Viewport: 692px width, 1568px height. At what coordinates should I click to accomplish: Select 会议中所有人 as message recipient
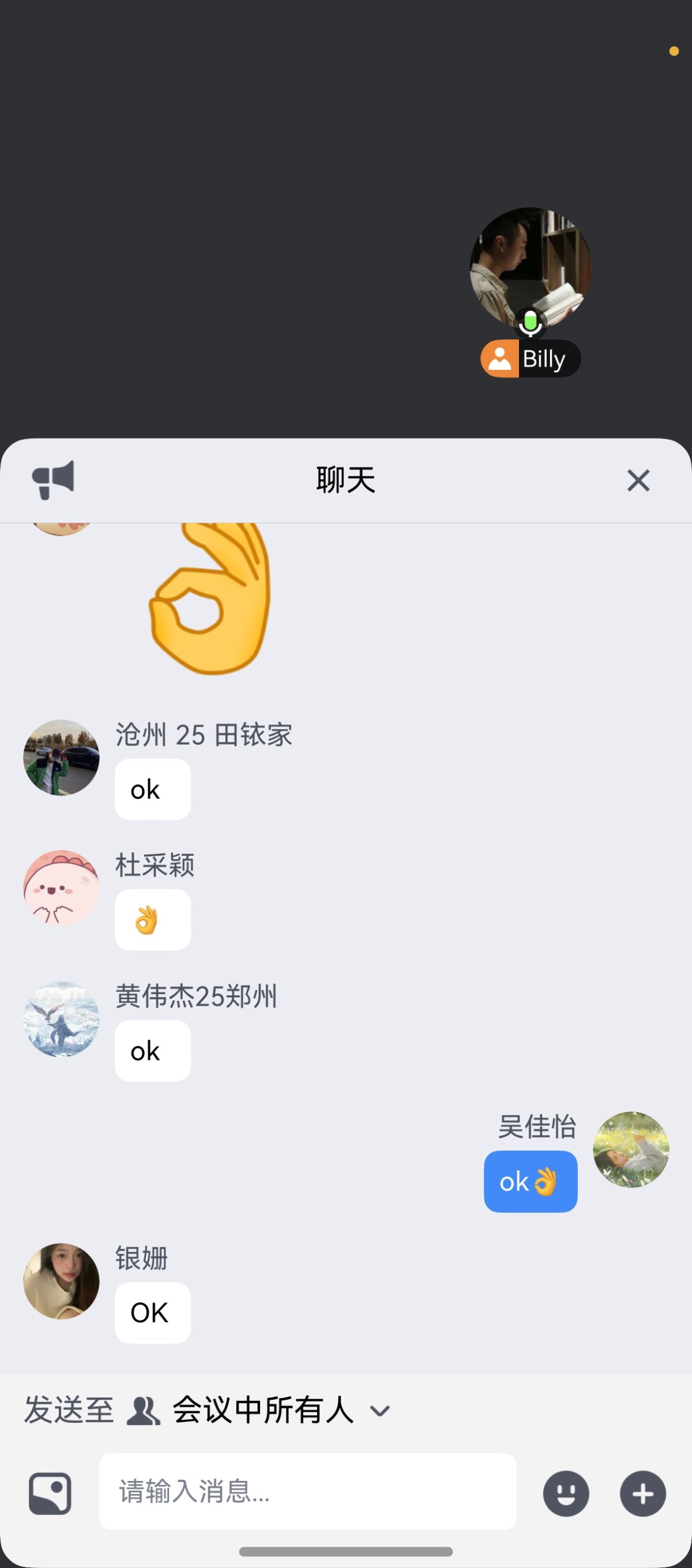point(262,1411)
